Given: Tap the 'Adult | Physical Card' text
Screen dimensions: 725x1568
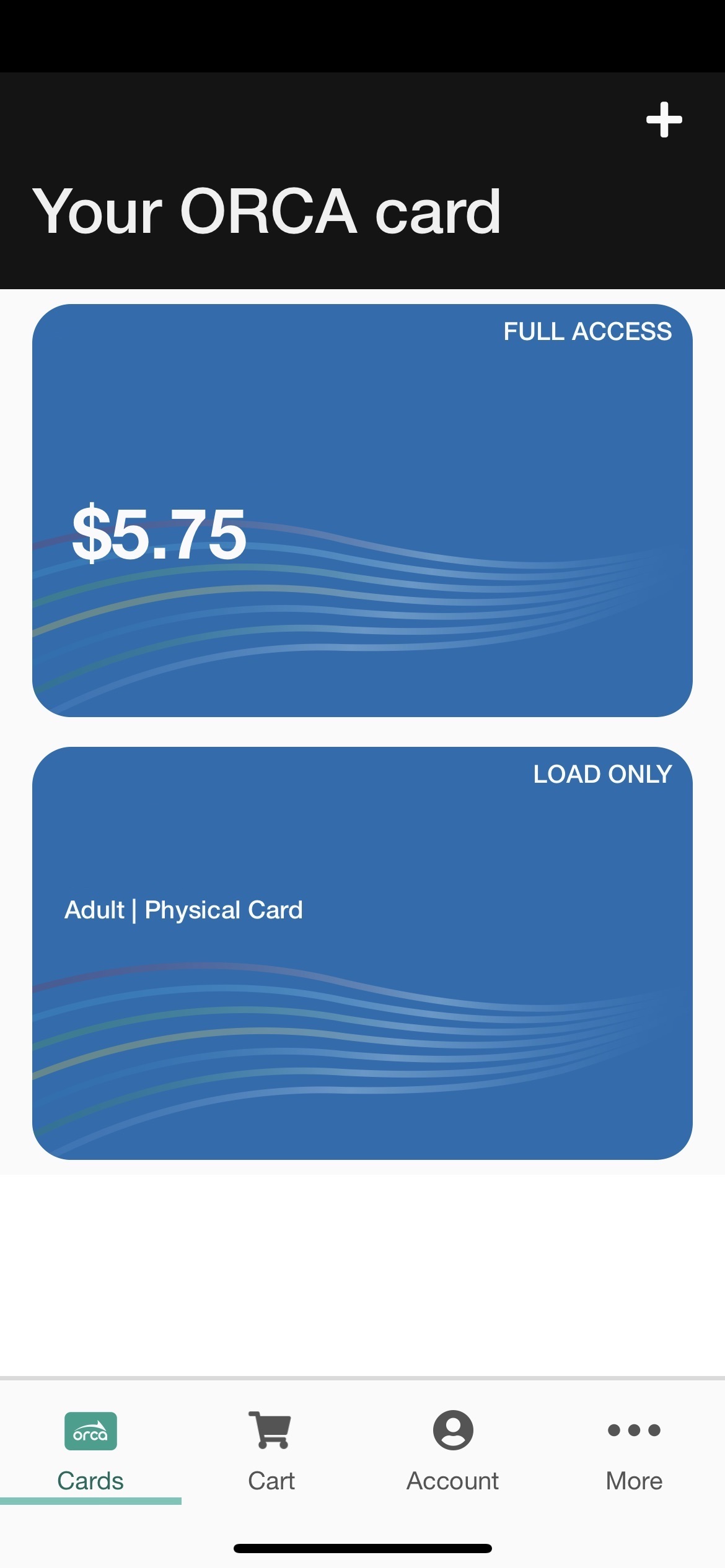Looking at the screenshot, I should pyautogui.click(x=183, y=909).
